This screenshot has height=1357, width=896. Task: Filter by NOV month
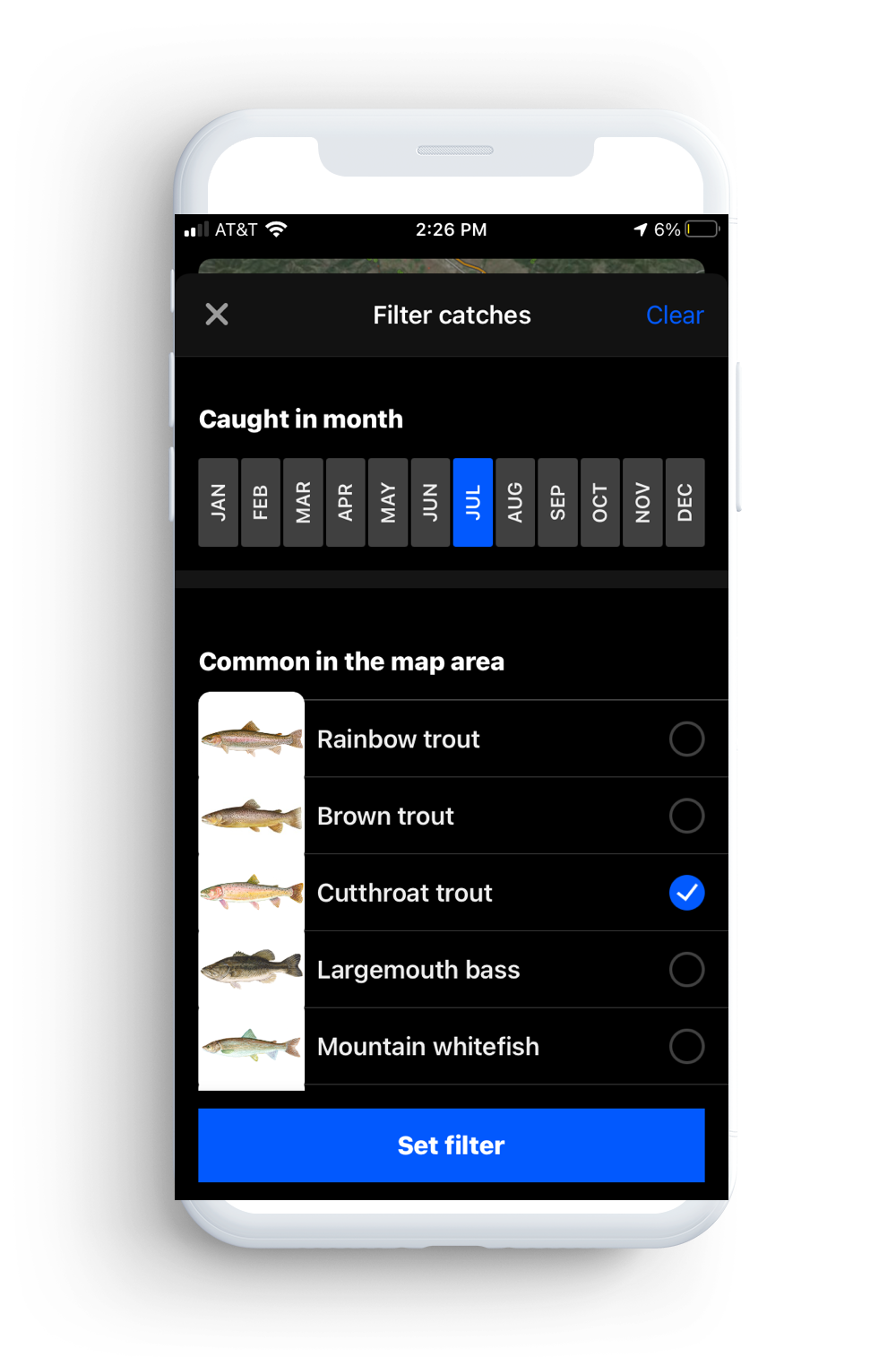pos(642,502)
